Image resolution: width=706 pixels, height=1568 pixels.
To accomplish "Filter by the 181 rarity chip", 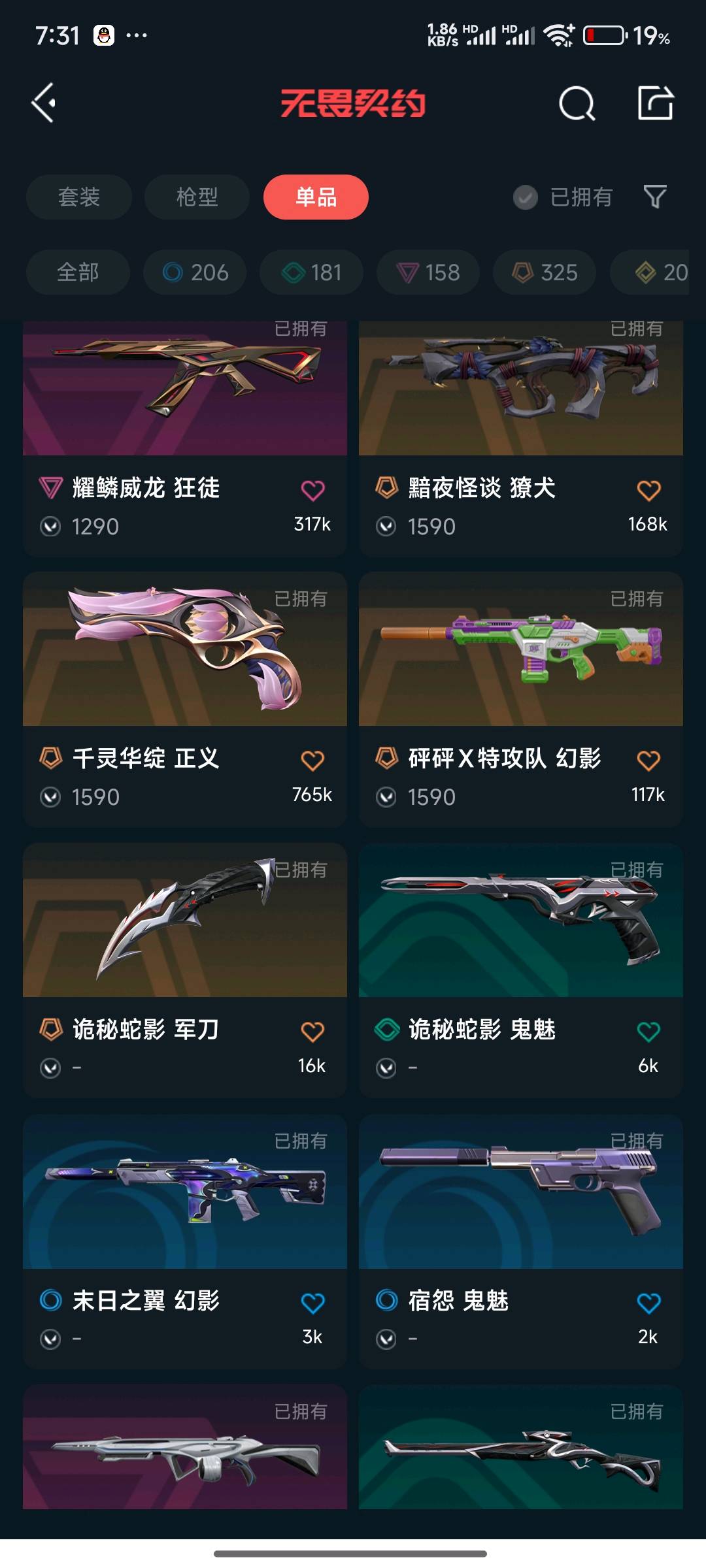I will (x=311, y=272).
